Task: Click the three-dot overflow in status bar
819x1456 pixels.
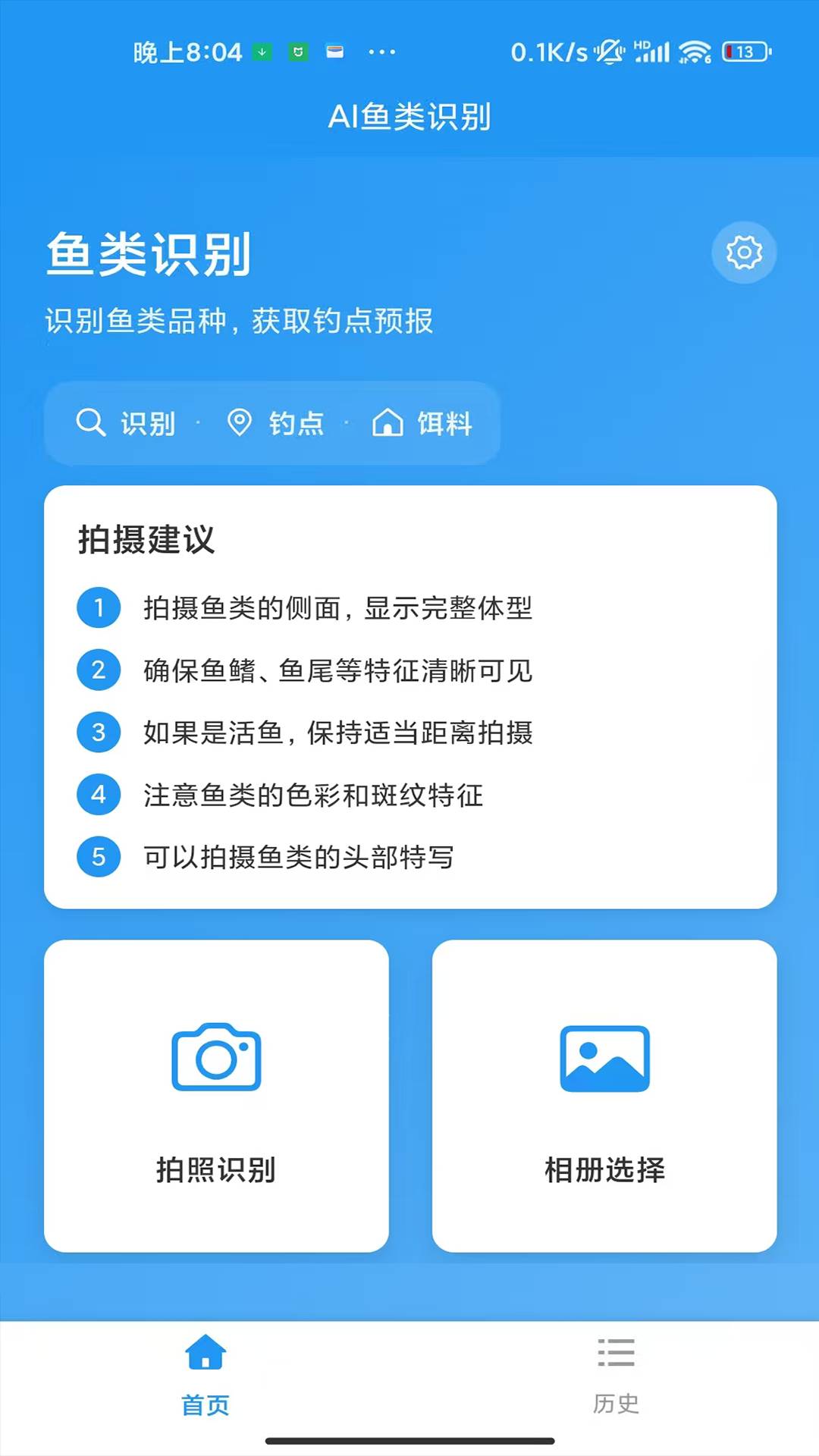Action: (381, 52)
